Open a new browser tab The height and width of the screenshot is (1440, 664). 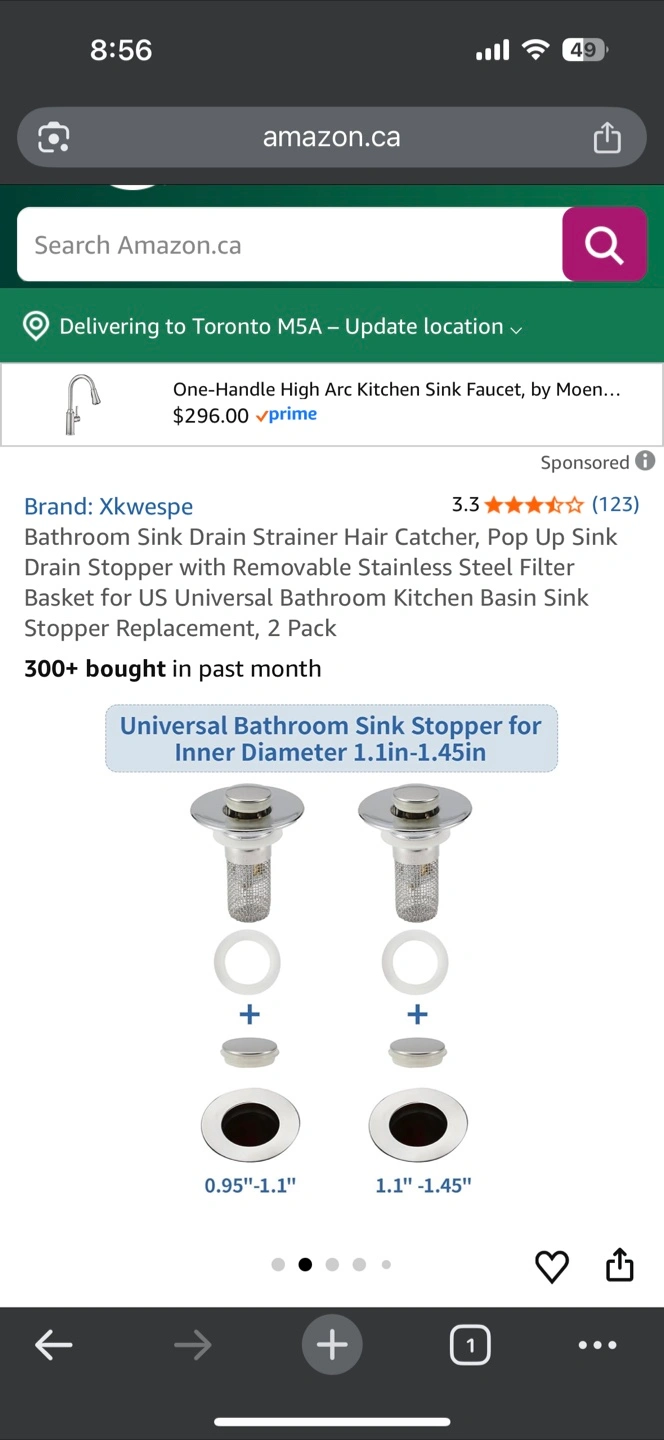332,1345
